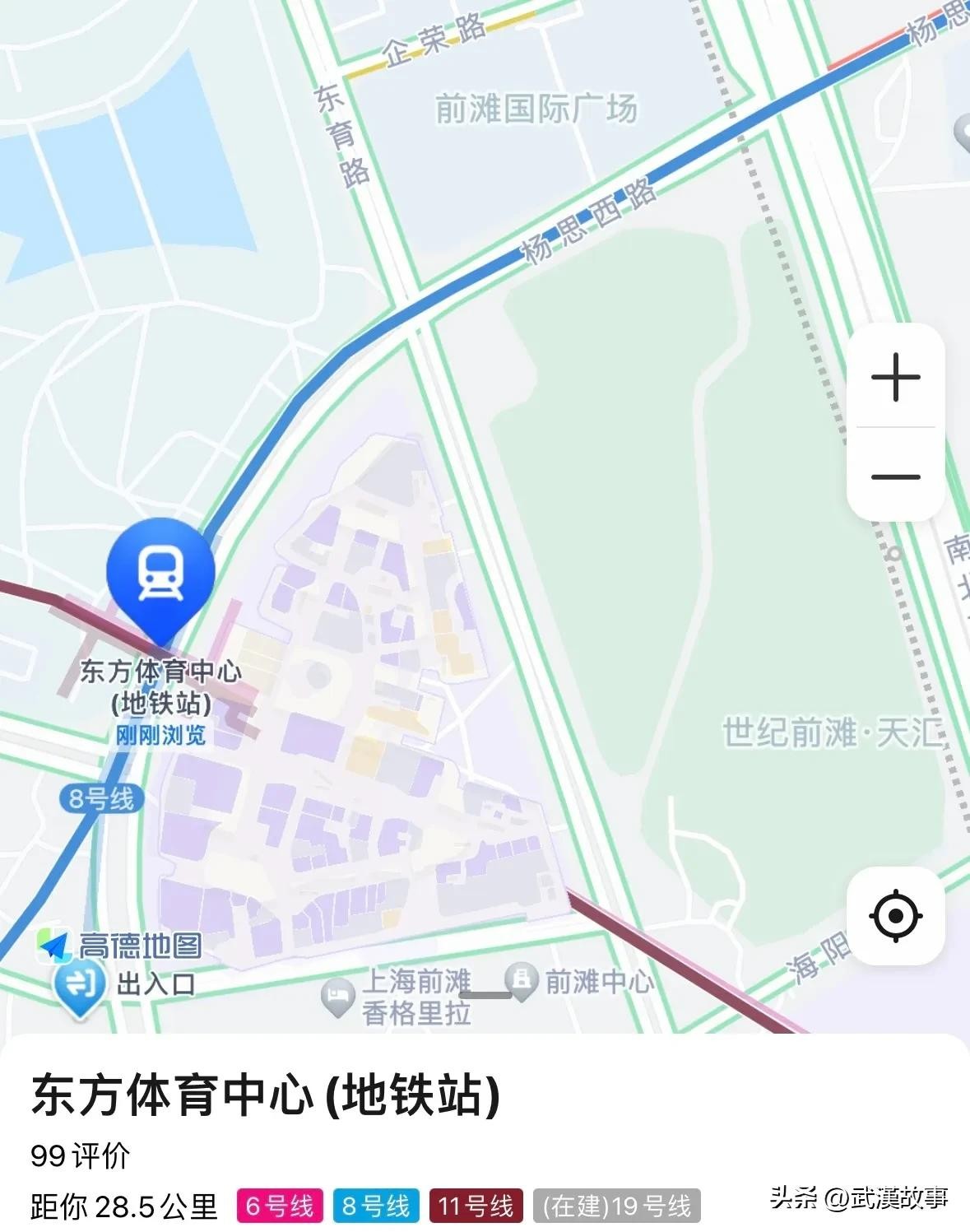Select the 8号线 line chip
This screenshot has width=970, height=1232.
[x=376, y=1206]
